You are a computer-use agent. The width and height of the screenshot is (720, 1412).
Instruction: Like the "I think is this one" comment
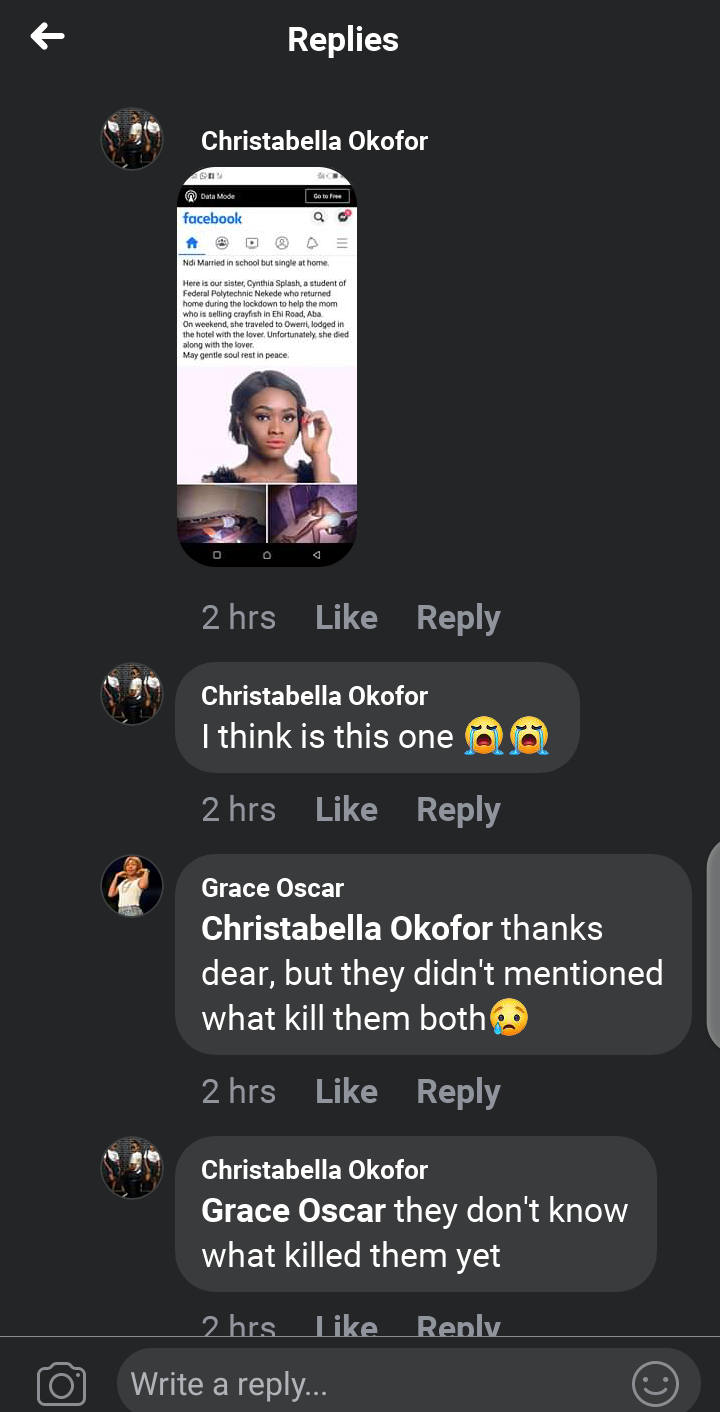tap(346, 810)
